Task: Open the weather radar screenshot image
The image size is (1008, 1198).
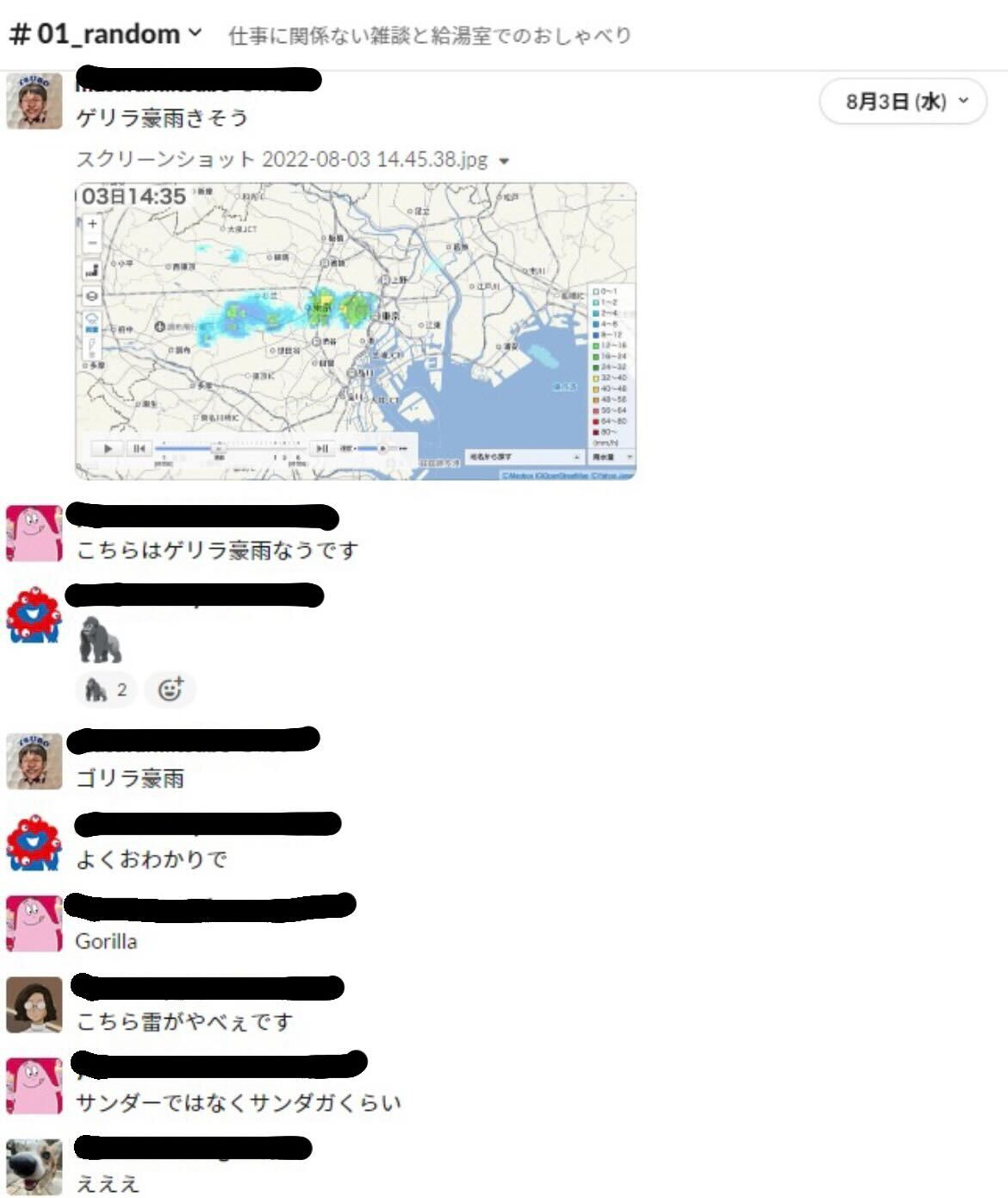Action: (x=356, y=331)
